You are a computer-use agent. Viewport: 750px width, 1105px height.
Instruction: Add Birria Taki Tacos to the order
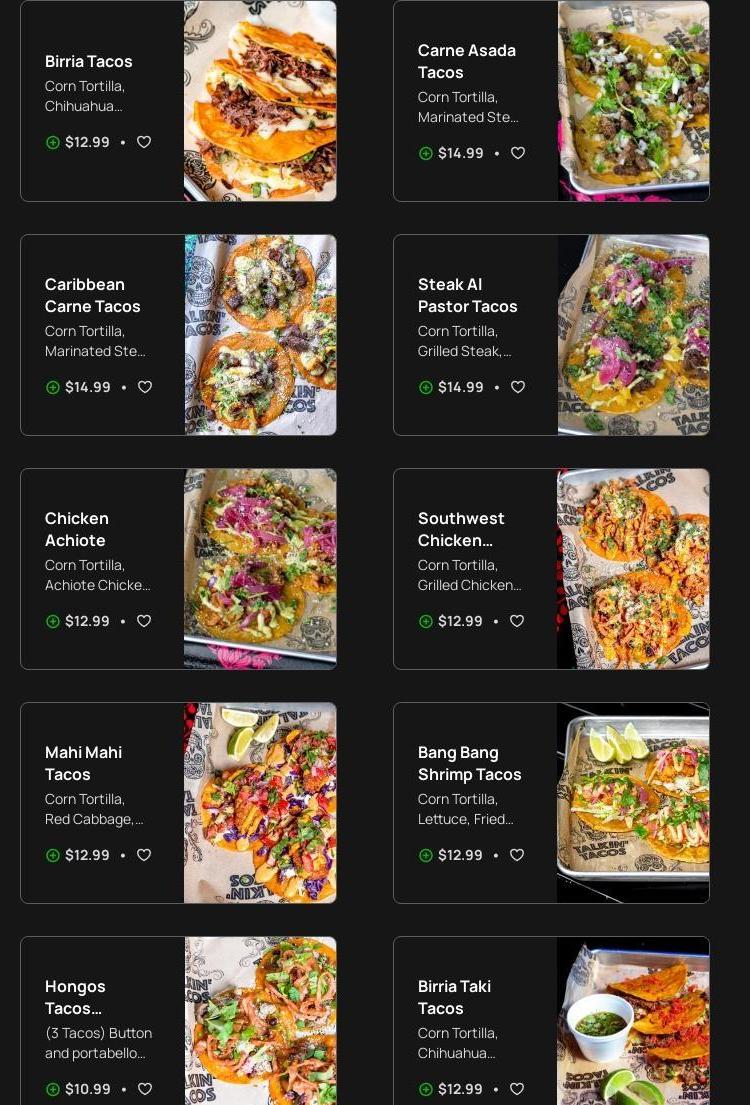coord(426,1089)
